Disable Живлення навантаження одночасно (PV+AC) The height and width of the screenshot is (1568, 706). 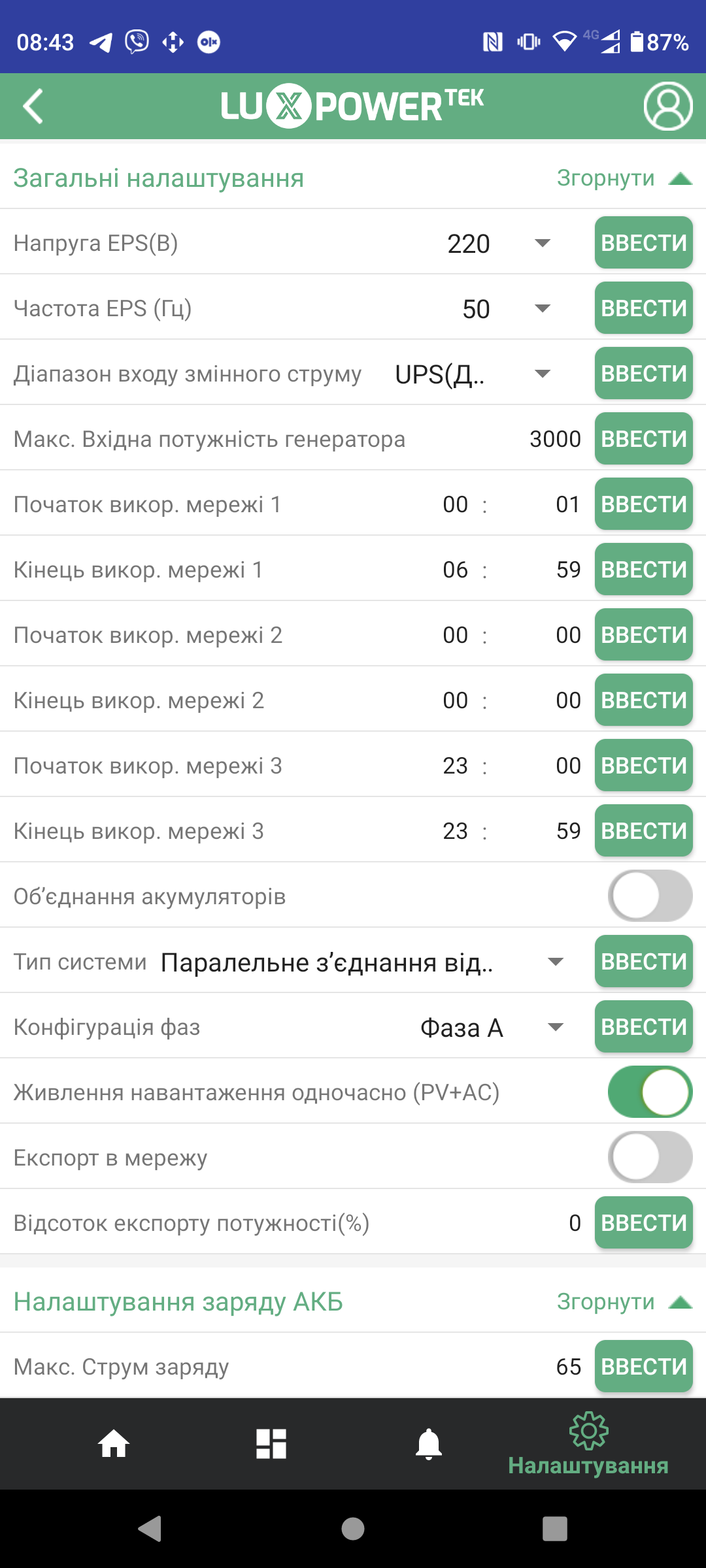[650, 1092]
